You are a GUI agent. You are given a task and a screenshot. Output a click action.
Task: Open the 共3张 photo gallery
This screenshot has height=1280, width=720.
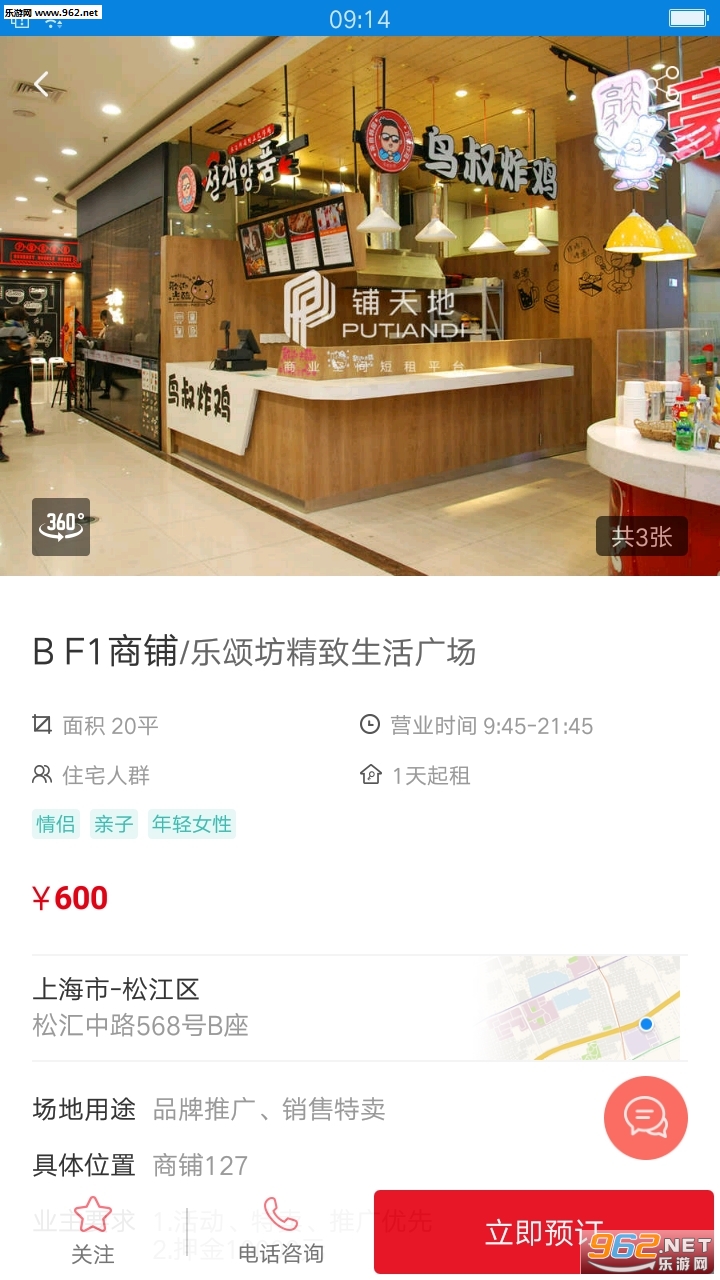pyautogui.click(x=641, y=537)
